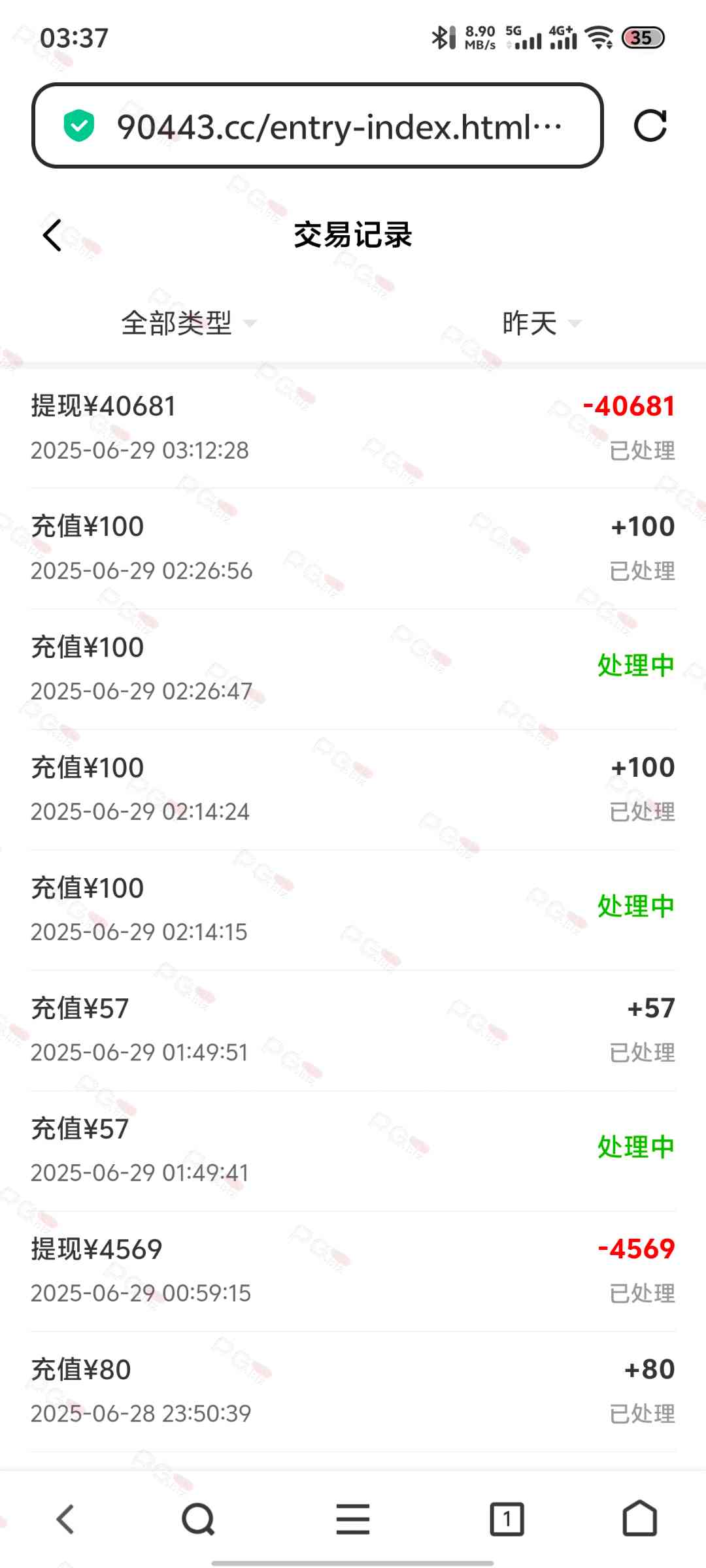View open browser tabs

coord(507,1519)
